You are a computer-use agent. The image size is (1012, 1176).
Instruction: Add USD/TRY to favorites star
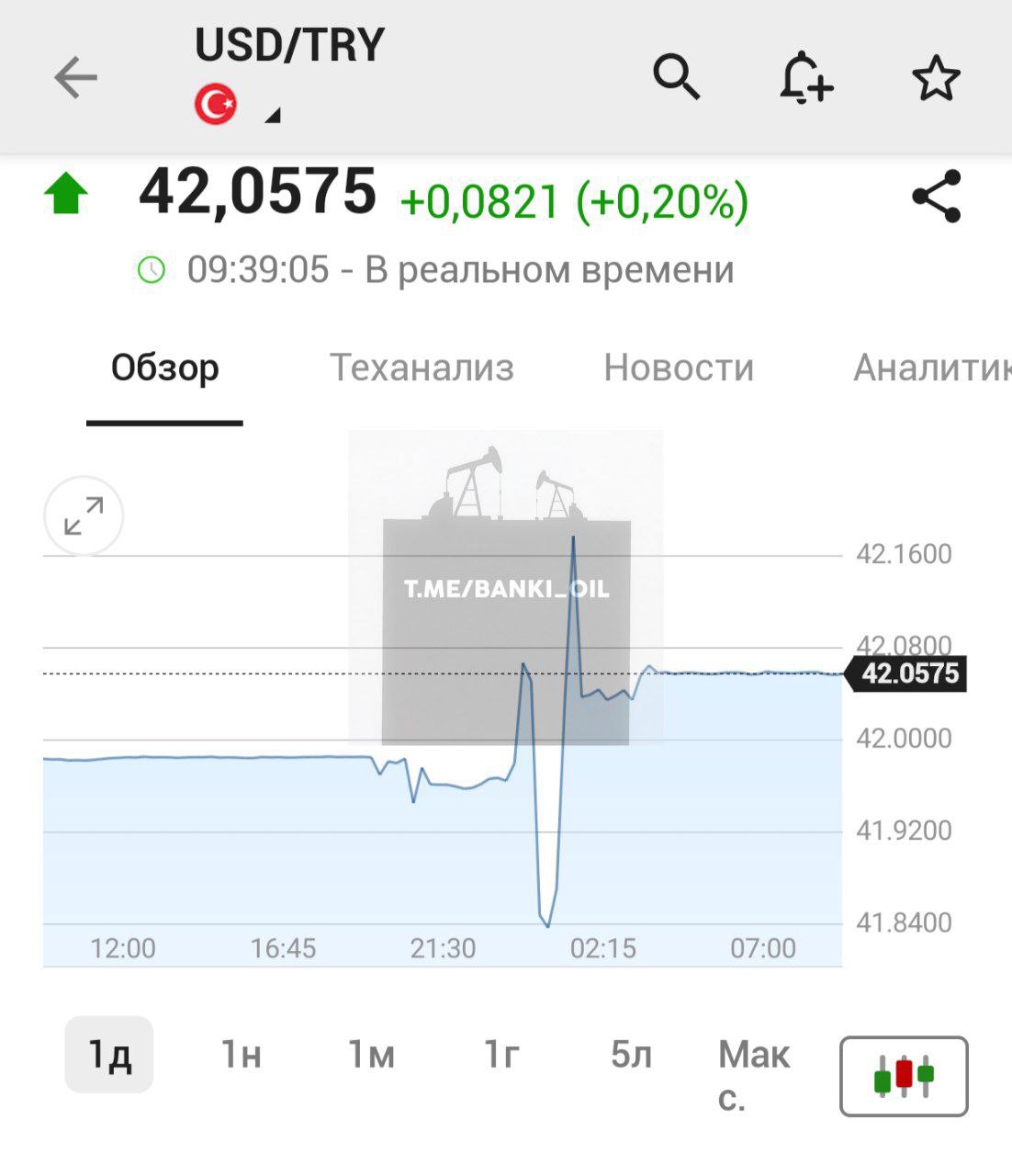[x=936, y=78]
